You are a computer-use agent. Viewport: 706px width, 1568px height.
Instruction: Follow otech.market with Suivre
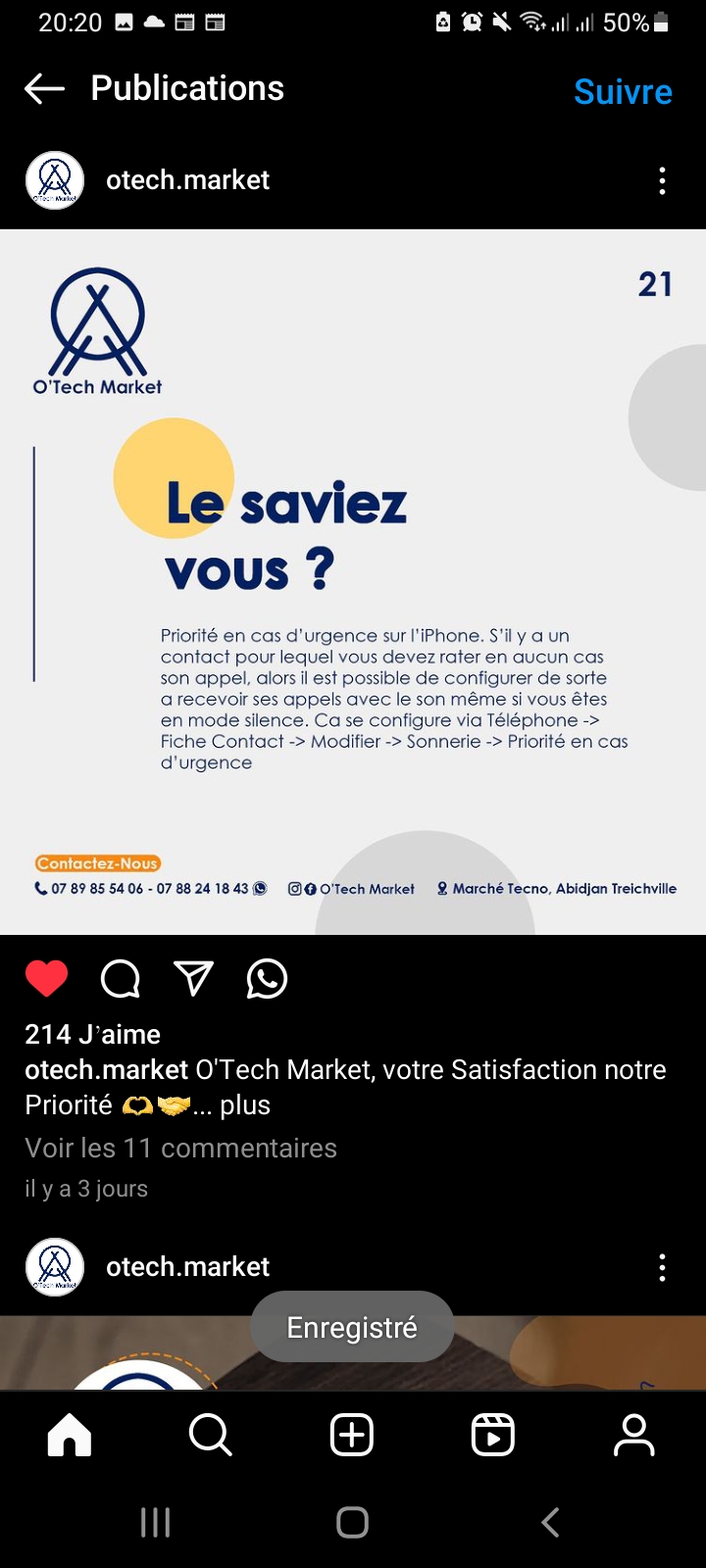point(623,91)
